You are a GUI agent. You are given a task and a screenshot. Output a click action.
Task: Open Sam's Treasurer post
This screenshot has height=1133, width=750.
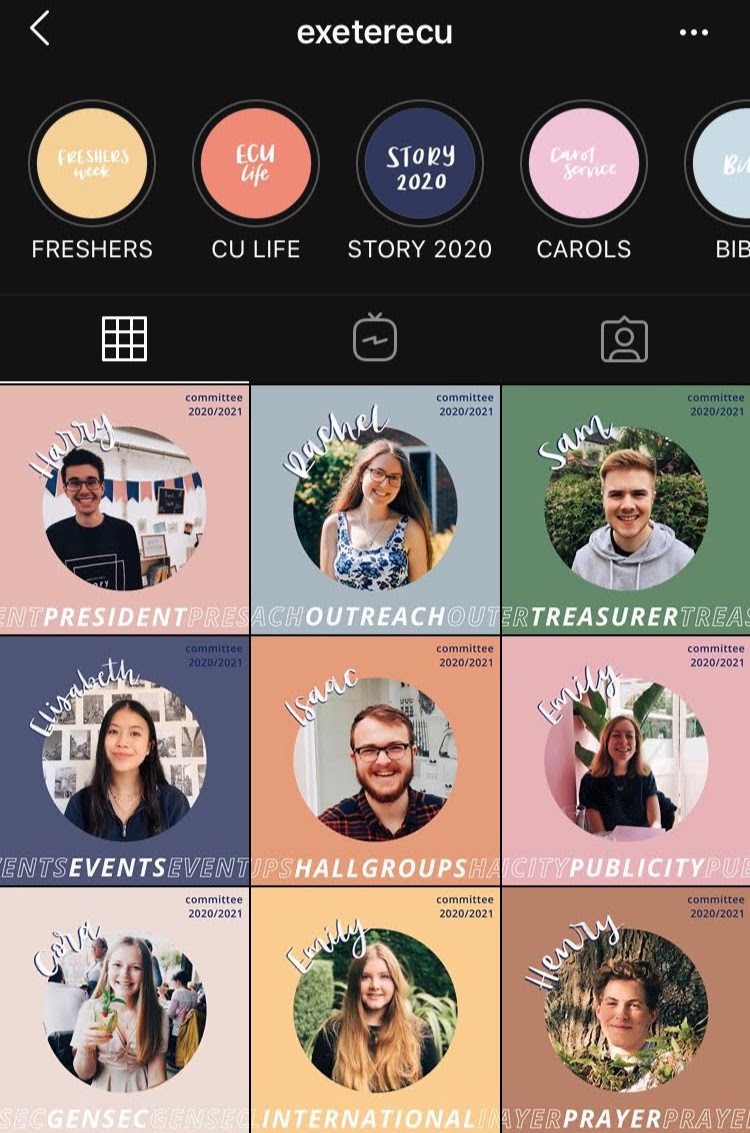click(x=627, y=509)
